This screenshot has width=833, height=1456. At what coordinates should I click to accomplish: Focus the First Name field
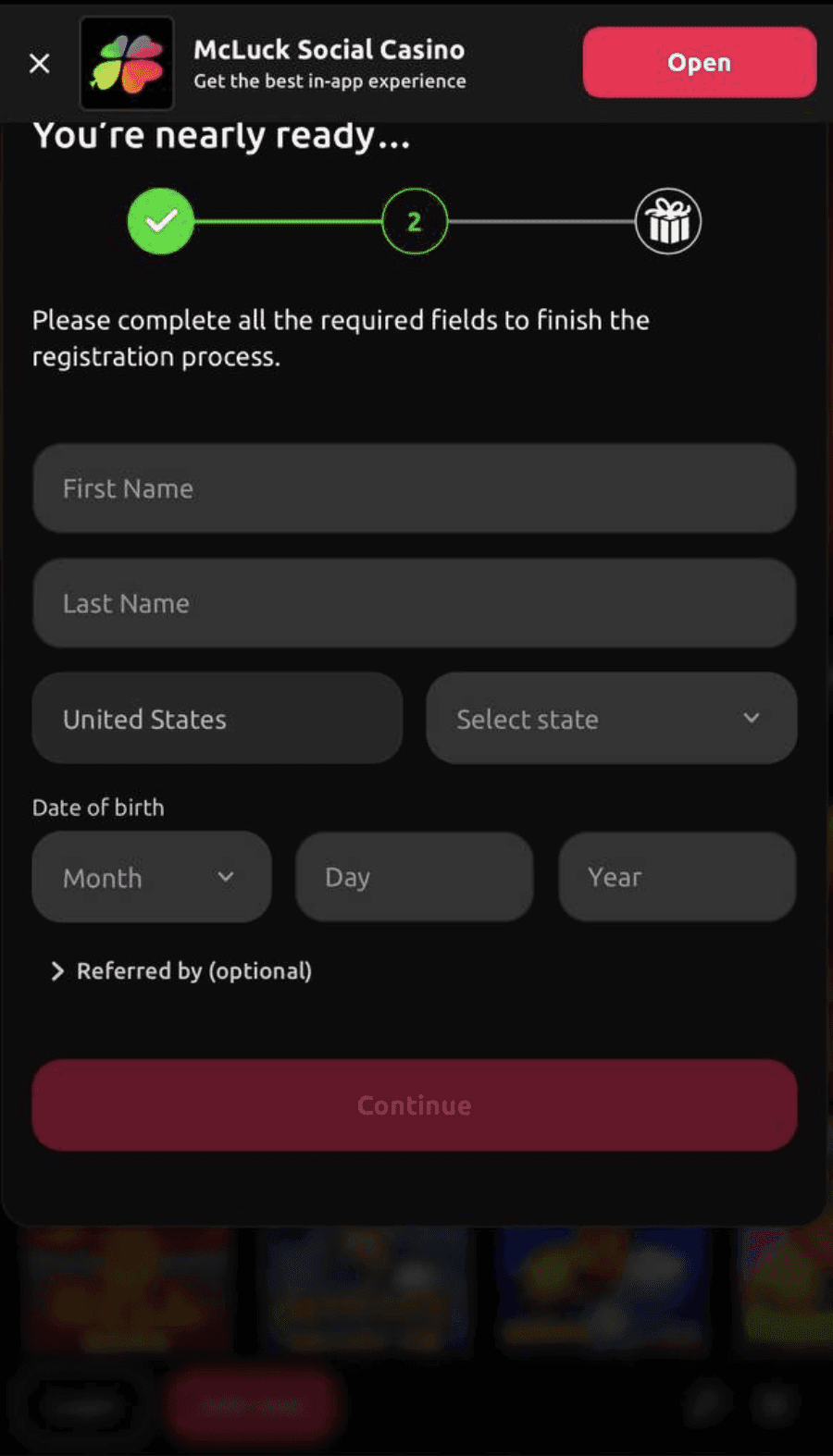pos(414,488)
